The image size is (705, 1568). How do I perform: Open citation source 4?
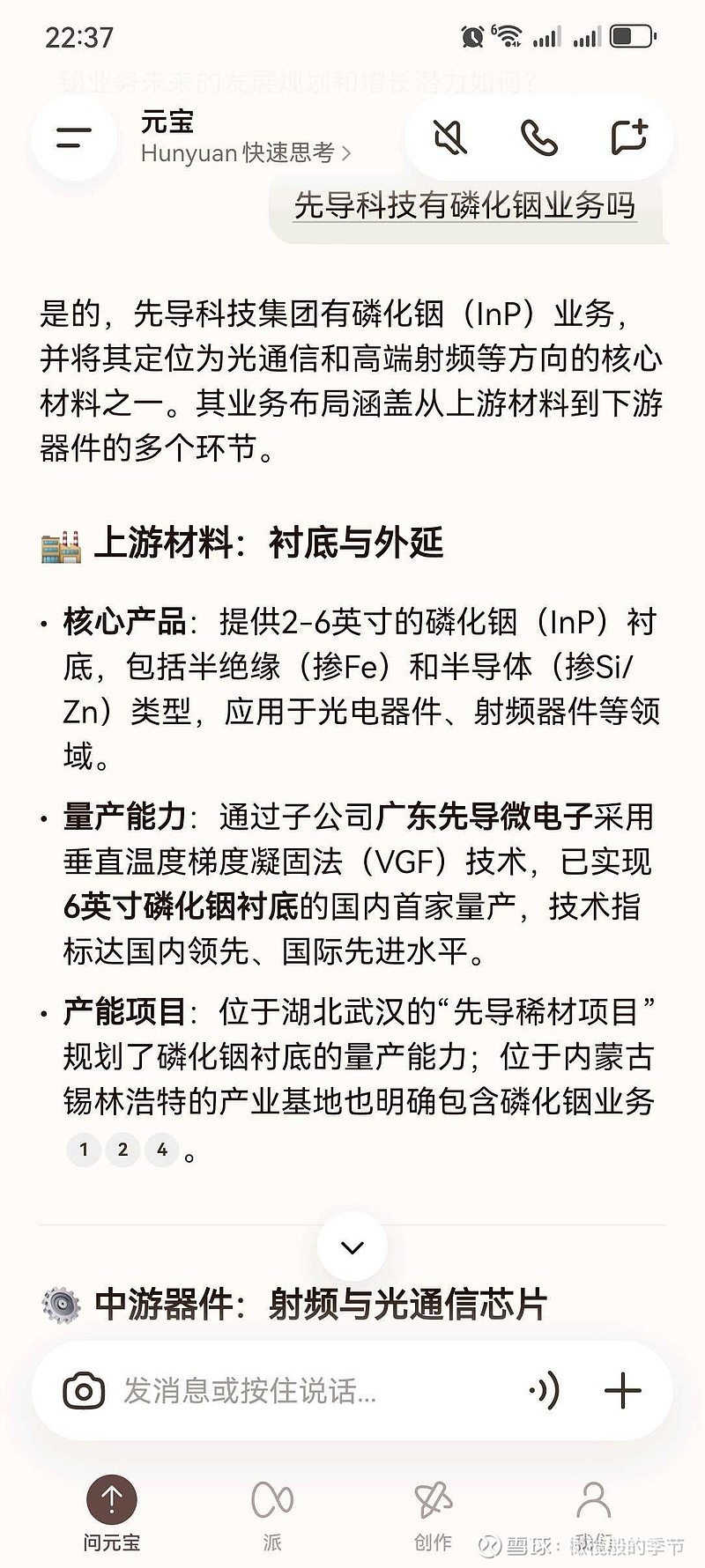coord(161,1150)
